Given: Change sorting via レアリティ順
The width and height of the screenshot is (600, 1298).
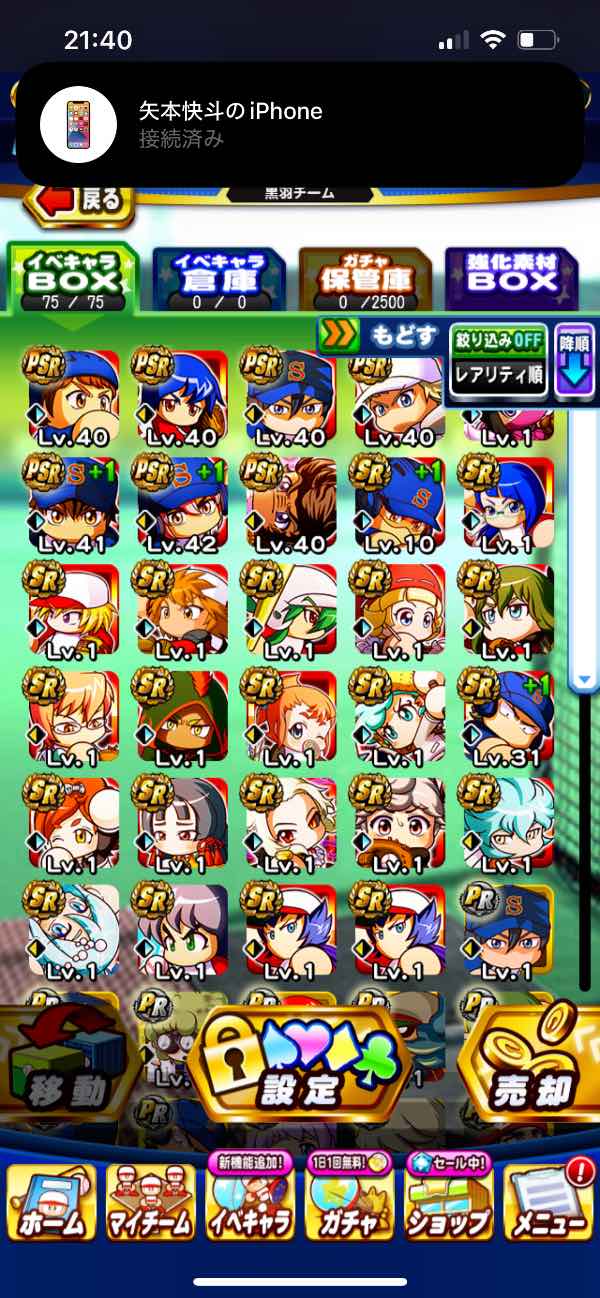Looking at the screenshot, I should coord(498,376).
